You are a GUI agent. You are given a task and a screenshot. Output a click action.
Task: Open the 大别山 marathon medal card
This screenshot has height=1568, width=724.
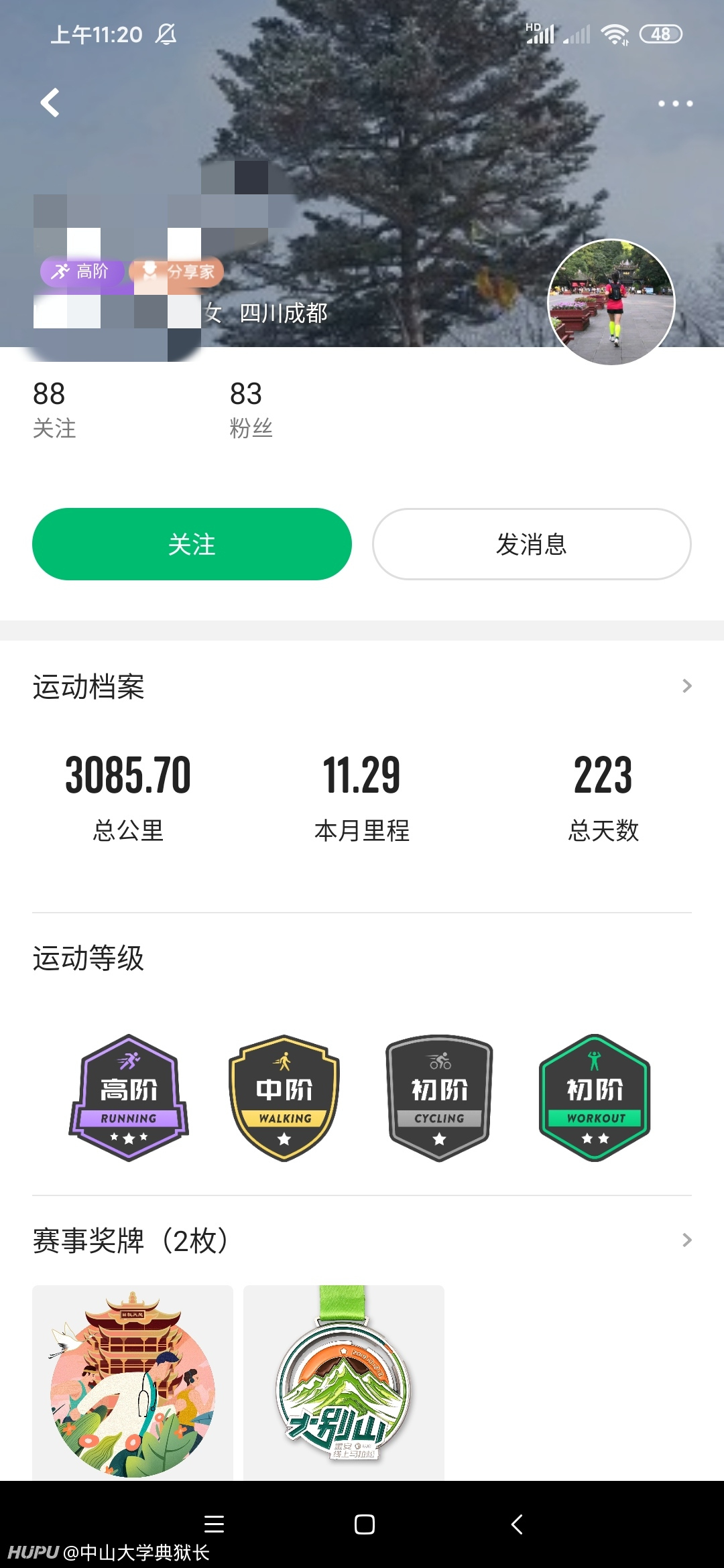[344, 1383]
